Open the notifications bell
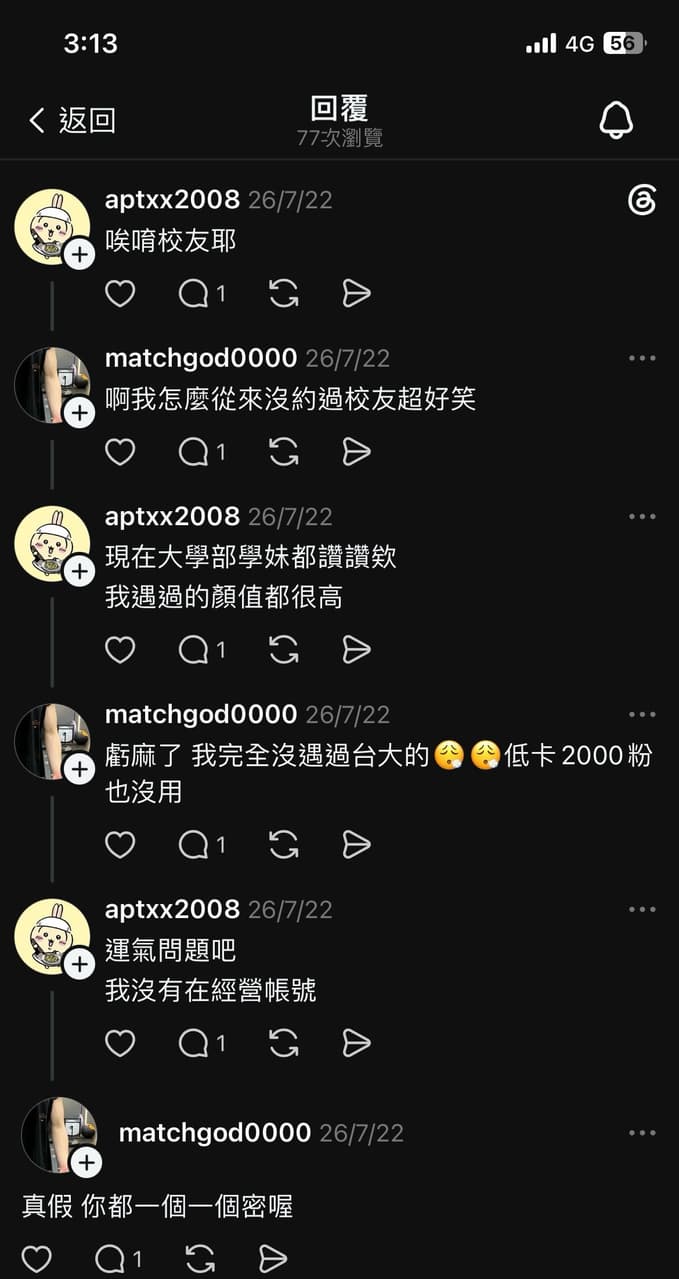Screen dimensions: 679x1279 [616, 120]
